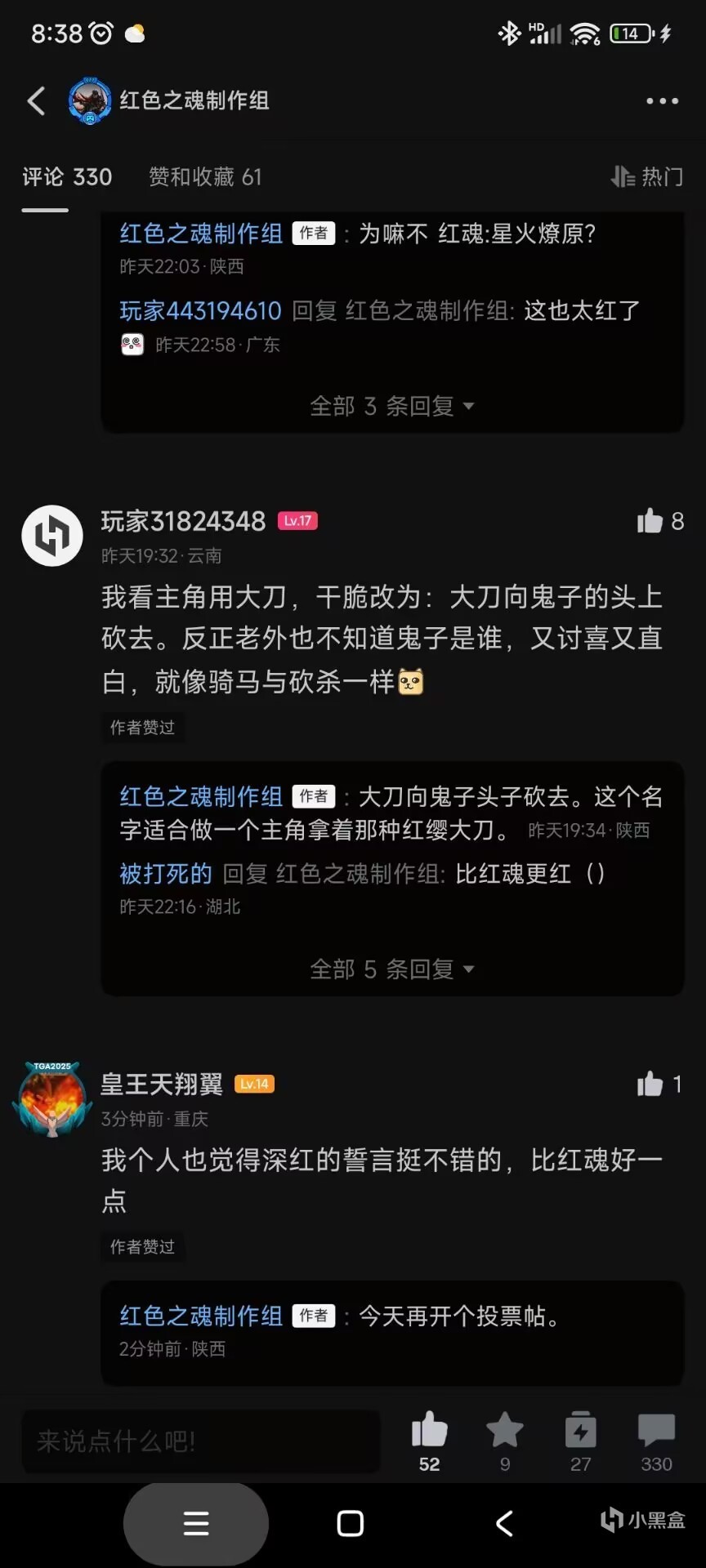Screen dimensions: 706x1568
Task: Open 玩家31824348's profile avatar
Action: (52, 536)
